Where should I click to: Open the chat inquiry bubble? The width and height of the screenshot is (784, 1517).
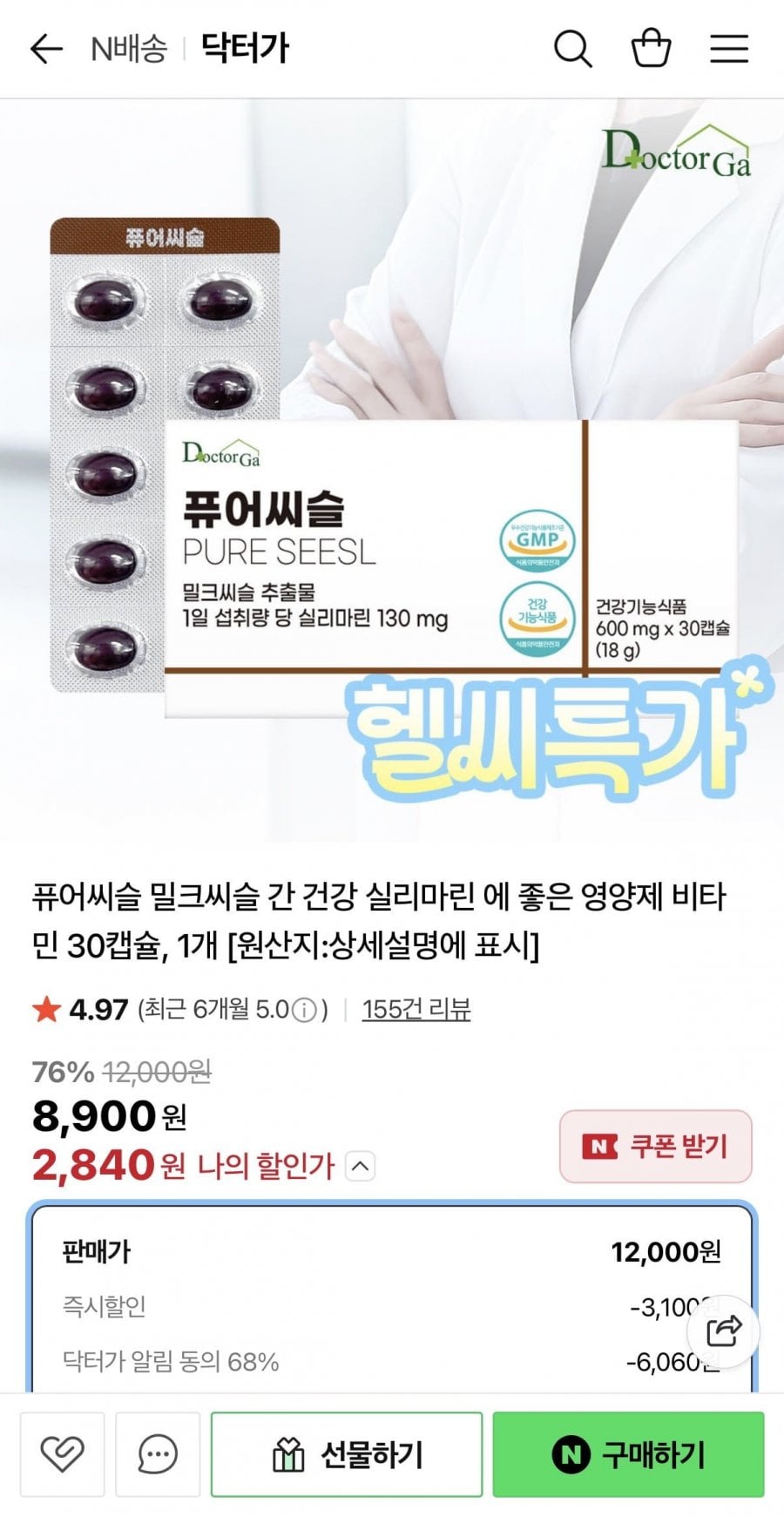click(x=158, y=1454)
